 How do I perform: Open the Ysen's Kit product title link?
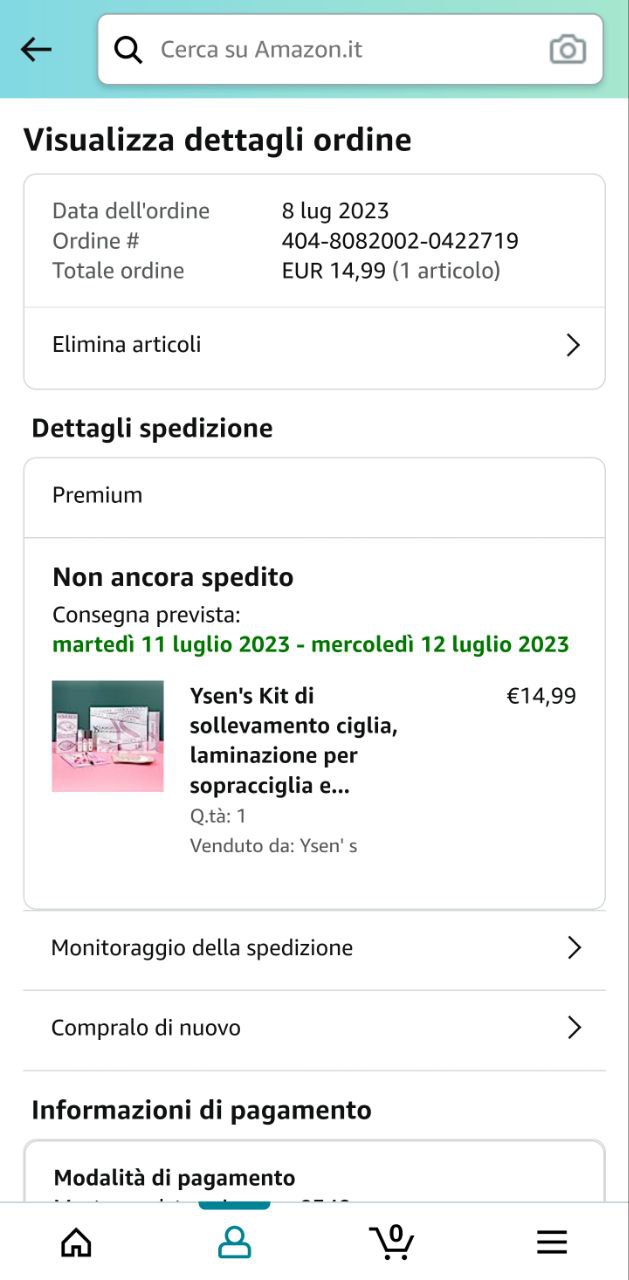coord(293,740)
